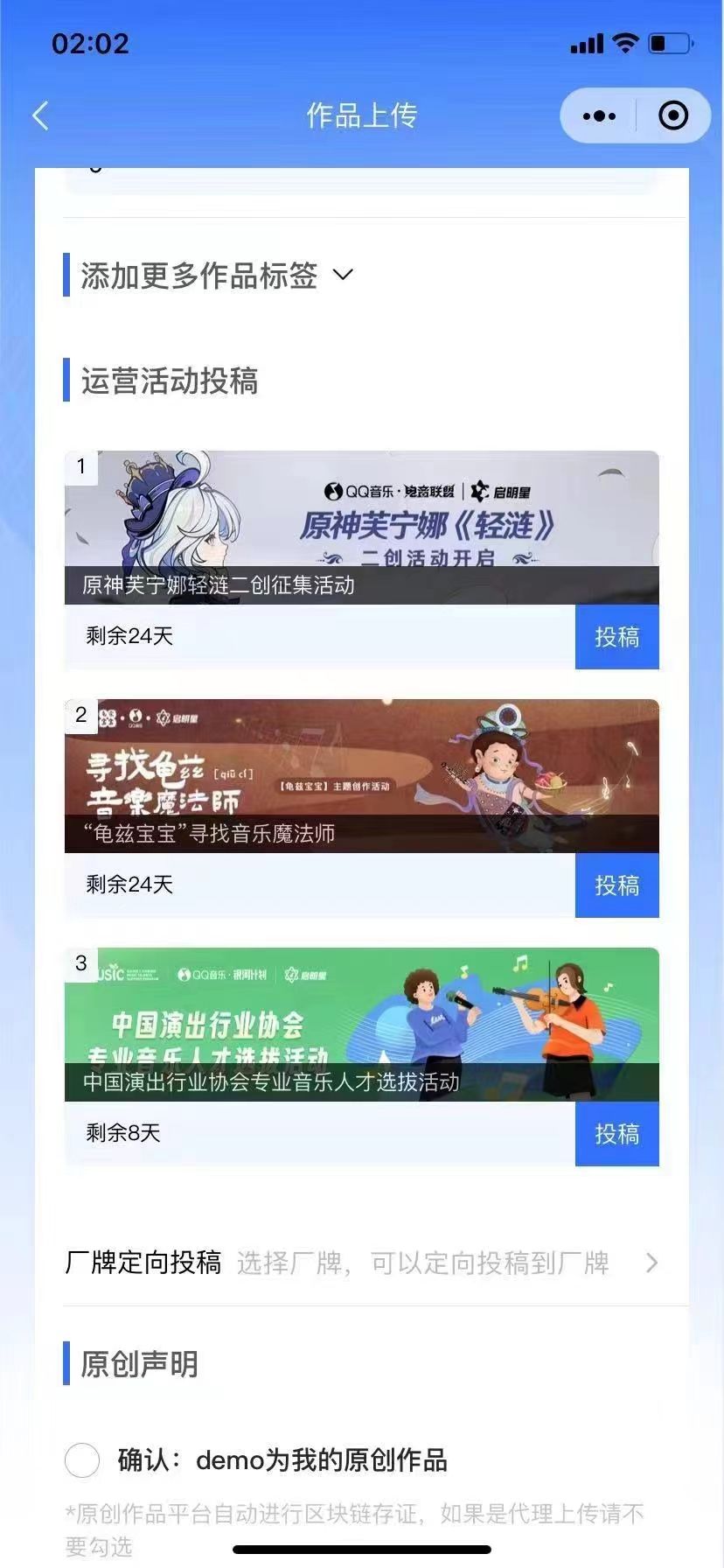Select the demo为我的原创作品 confirmation

point(82,1460)
